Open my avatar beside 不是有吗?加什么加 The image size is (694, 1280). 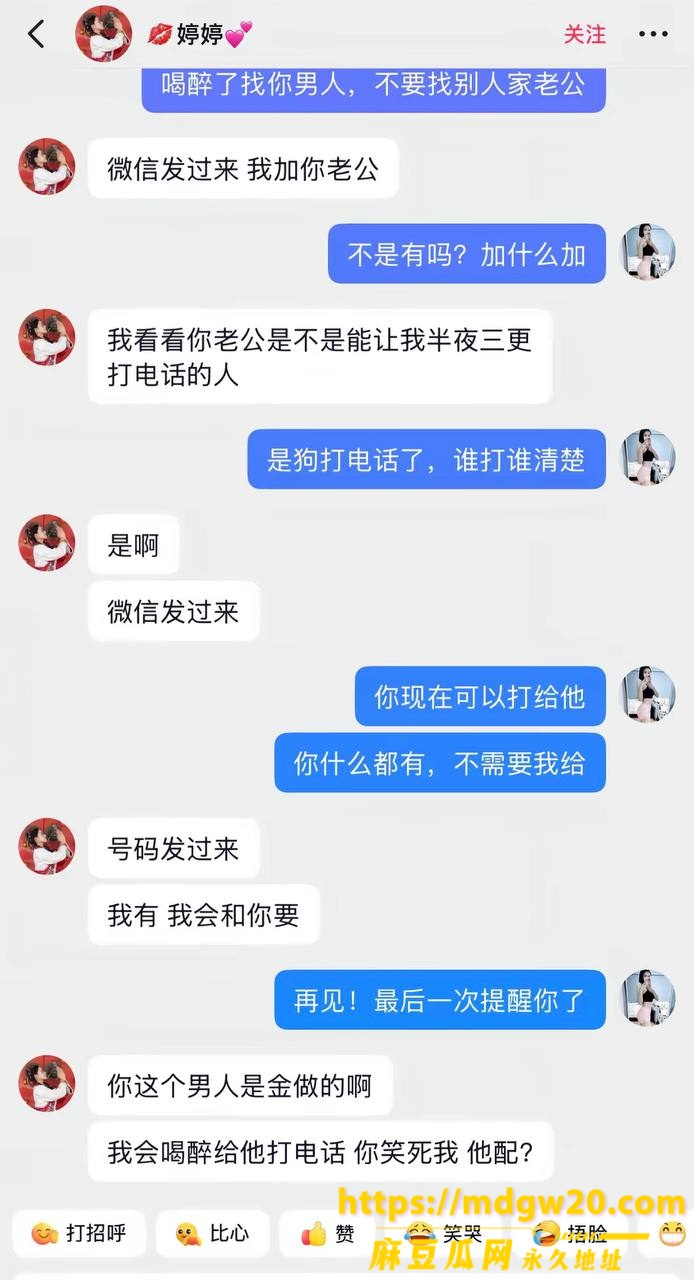click(649, 252)
